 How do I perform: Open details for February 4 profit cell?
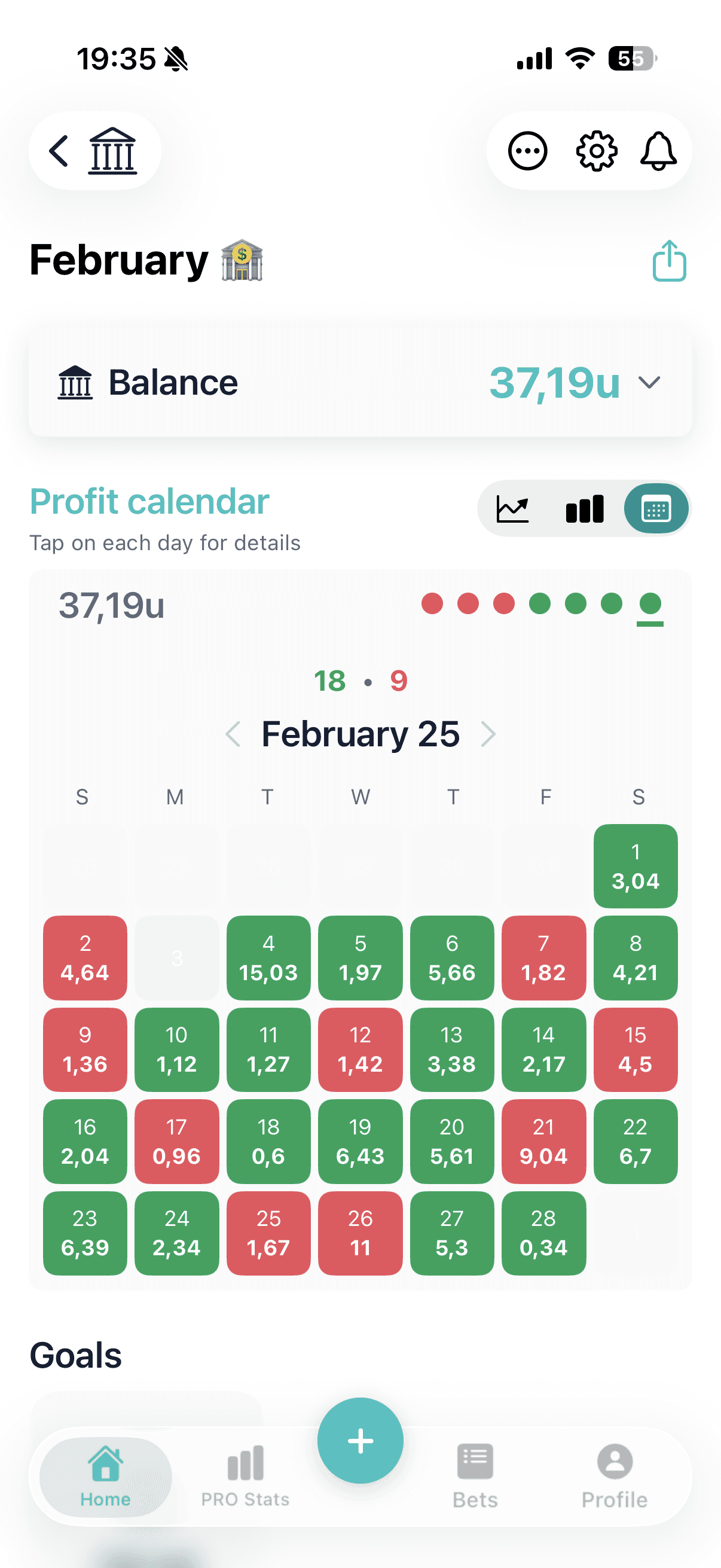[x=268, y=958]
